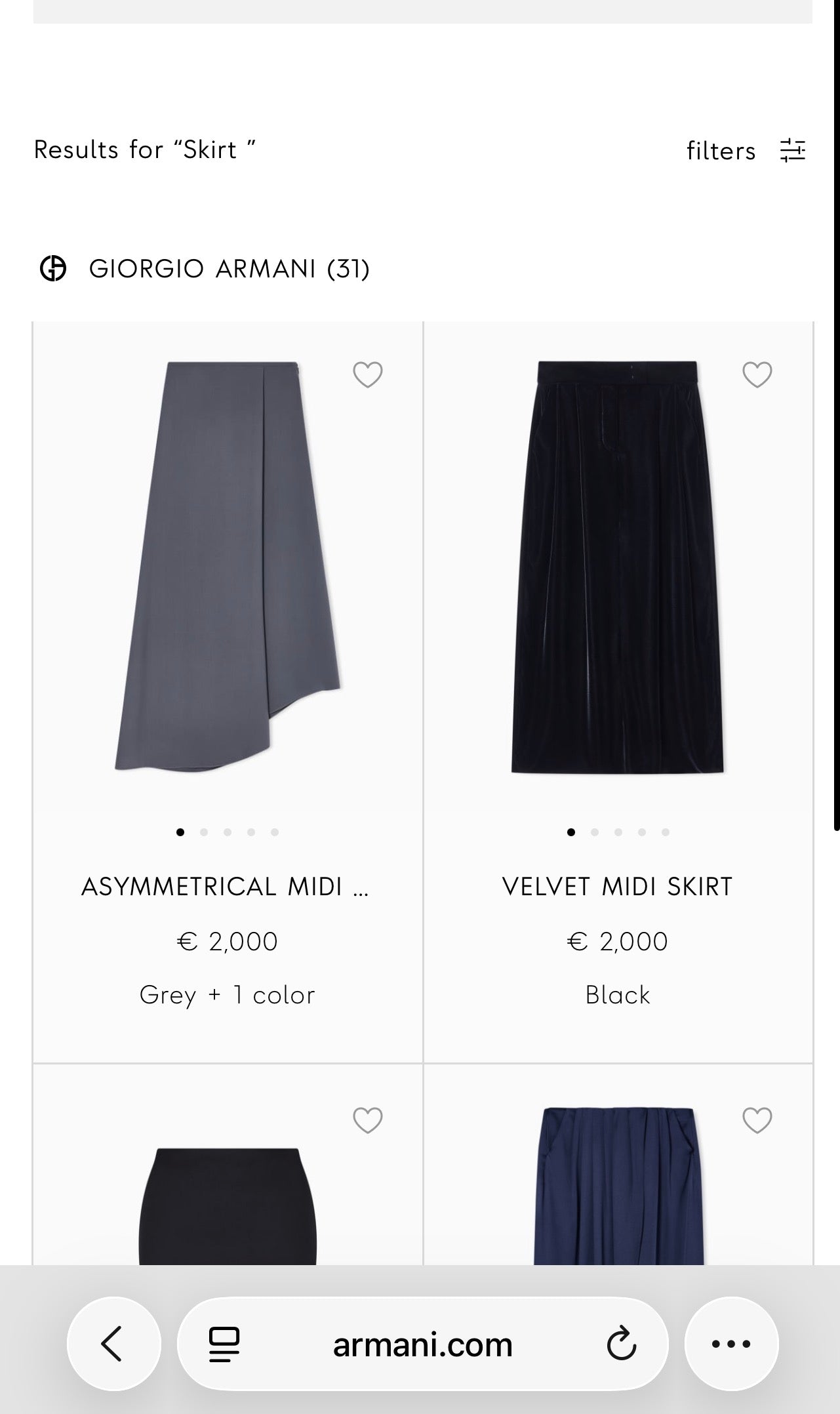Image resolution: width=840 pixels, height=1414 pixels.
Task: Click the heart icon on the velvet midi skirt
Action: click(756, 374)
